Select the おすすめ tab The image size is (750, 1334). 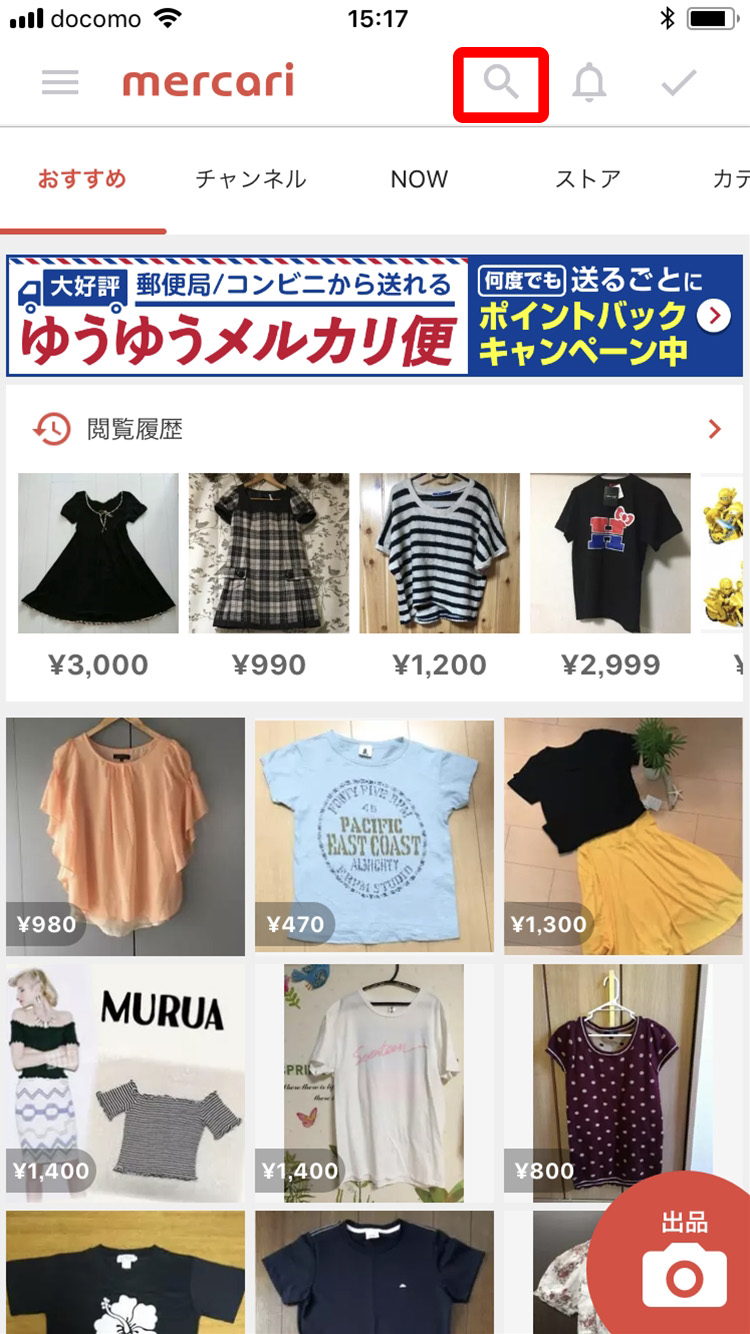point(82,179)
